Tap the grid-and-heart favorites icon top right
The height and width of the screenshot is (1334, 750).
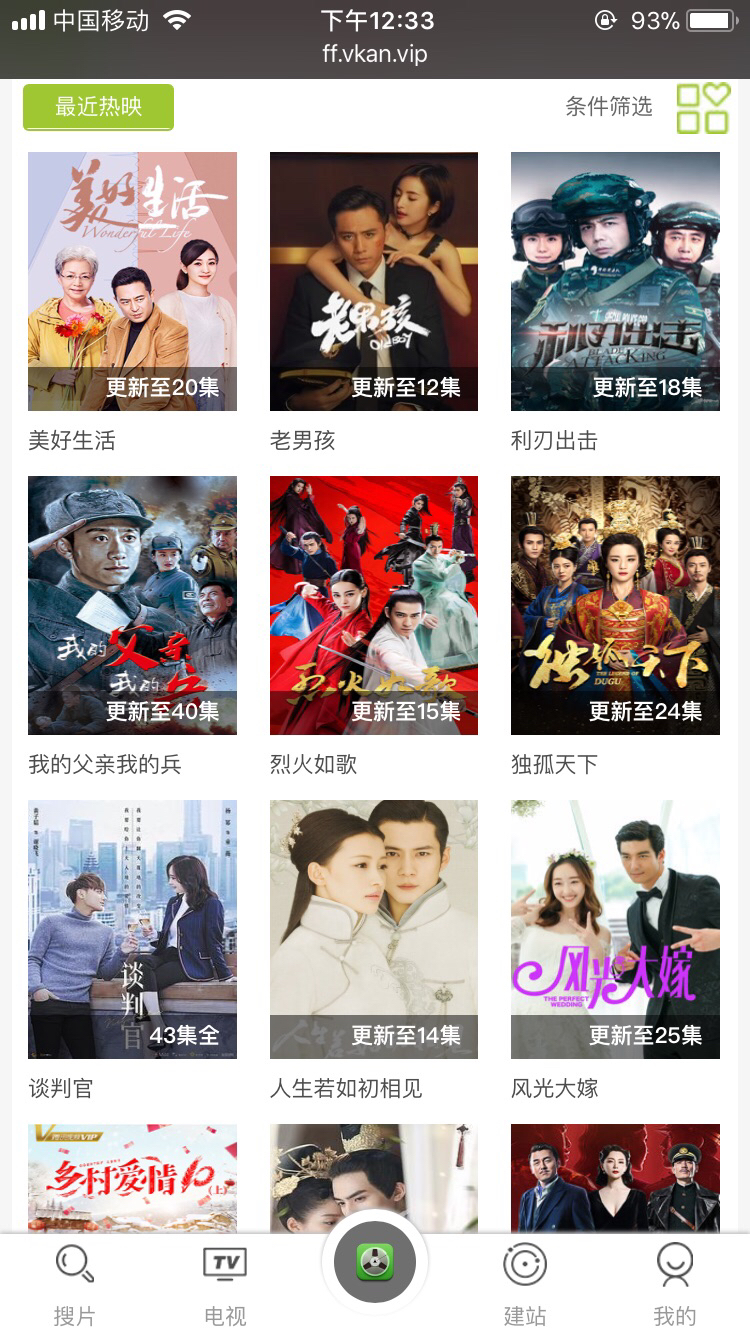coord(701,107)
